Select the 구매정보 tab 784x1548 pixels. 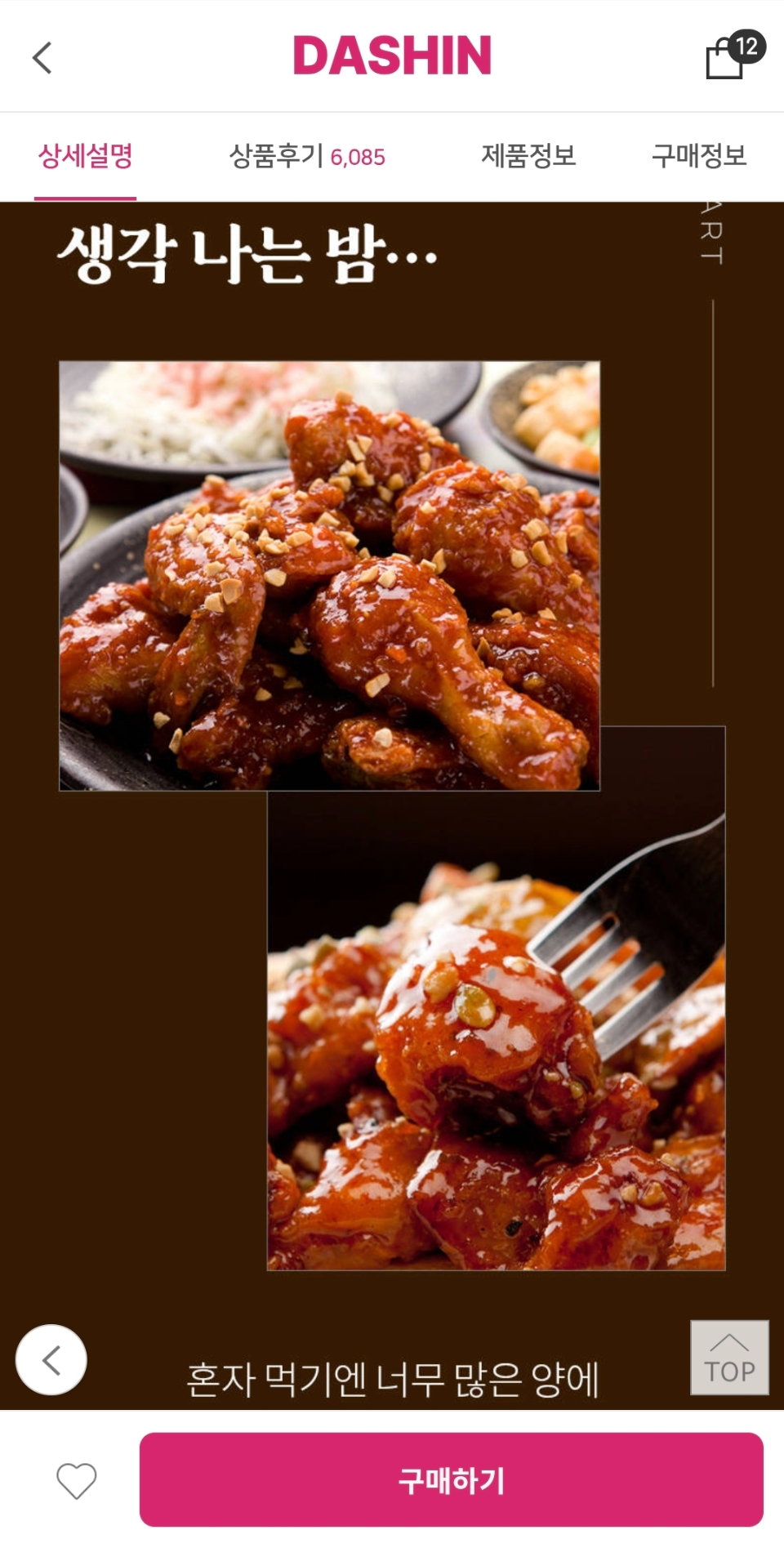point(698,156)
